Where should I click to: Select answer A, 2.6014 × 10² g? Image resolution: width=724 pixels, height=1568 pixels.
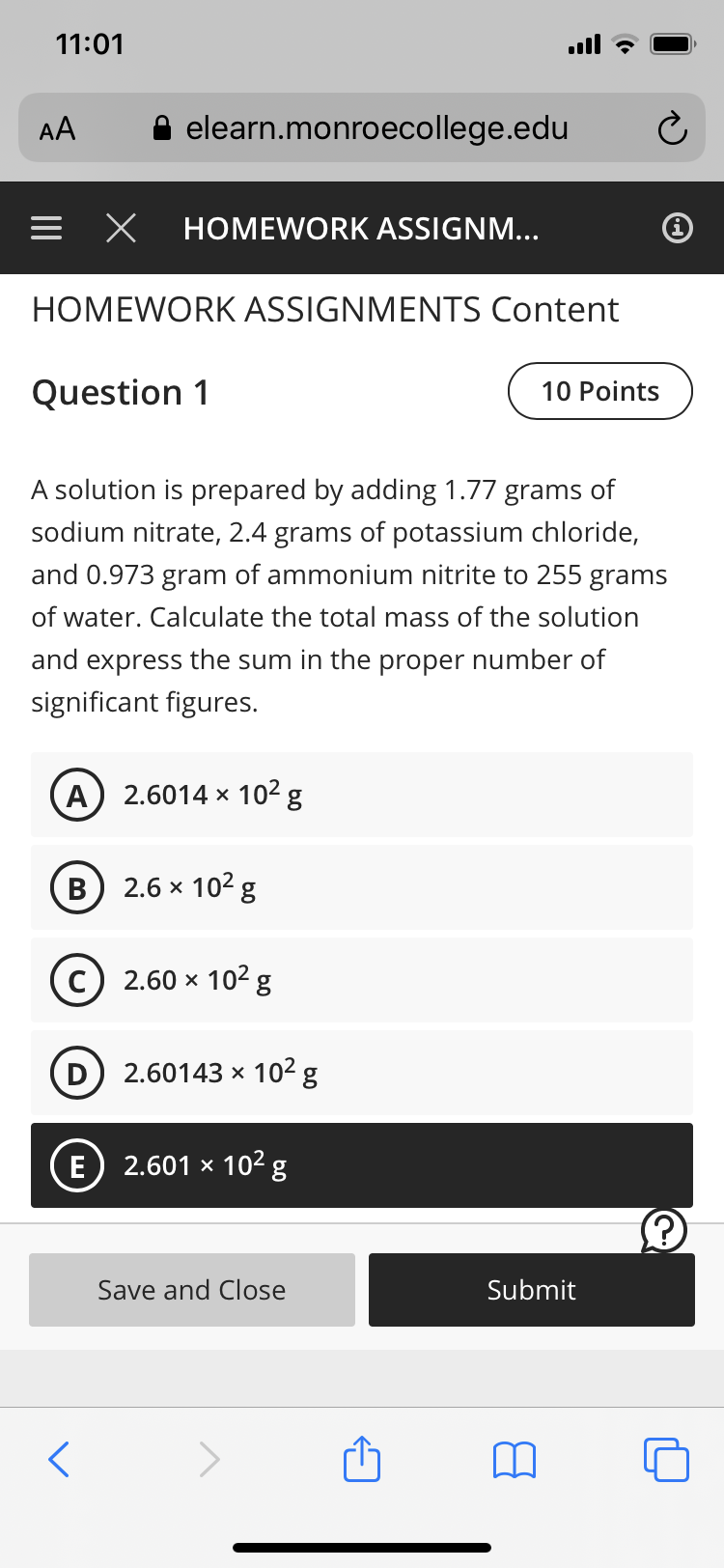coord(362,795)
